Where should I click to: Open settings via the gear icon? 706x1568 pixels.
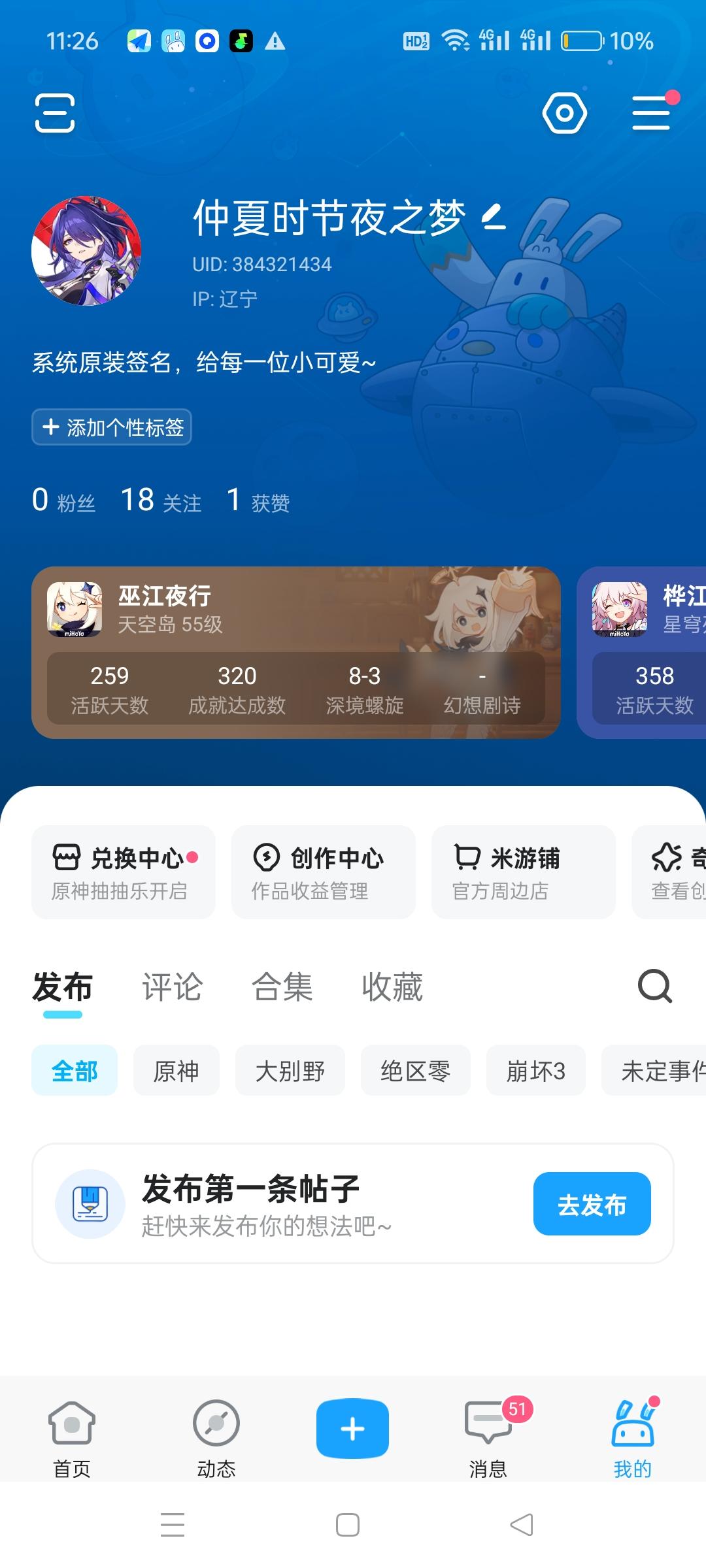point(563,112)
